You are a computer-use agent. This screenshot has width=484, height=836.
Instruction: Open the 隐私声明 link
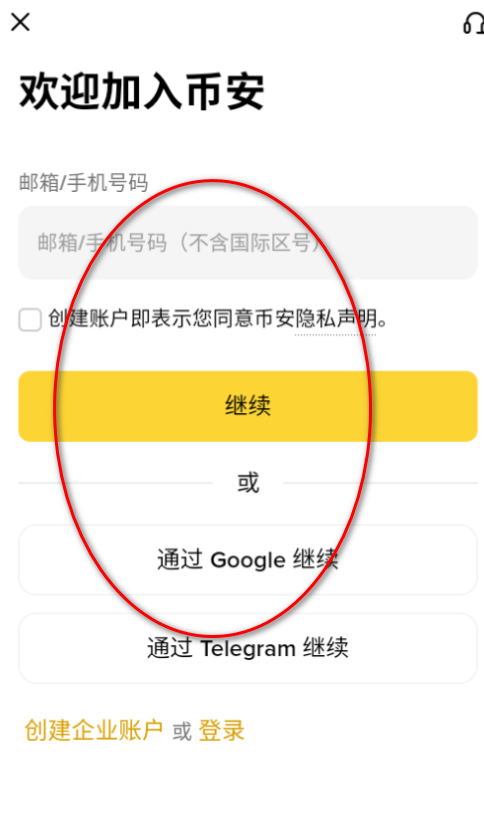pyautogui.click(x=335, y=319)
